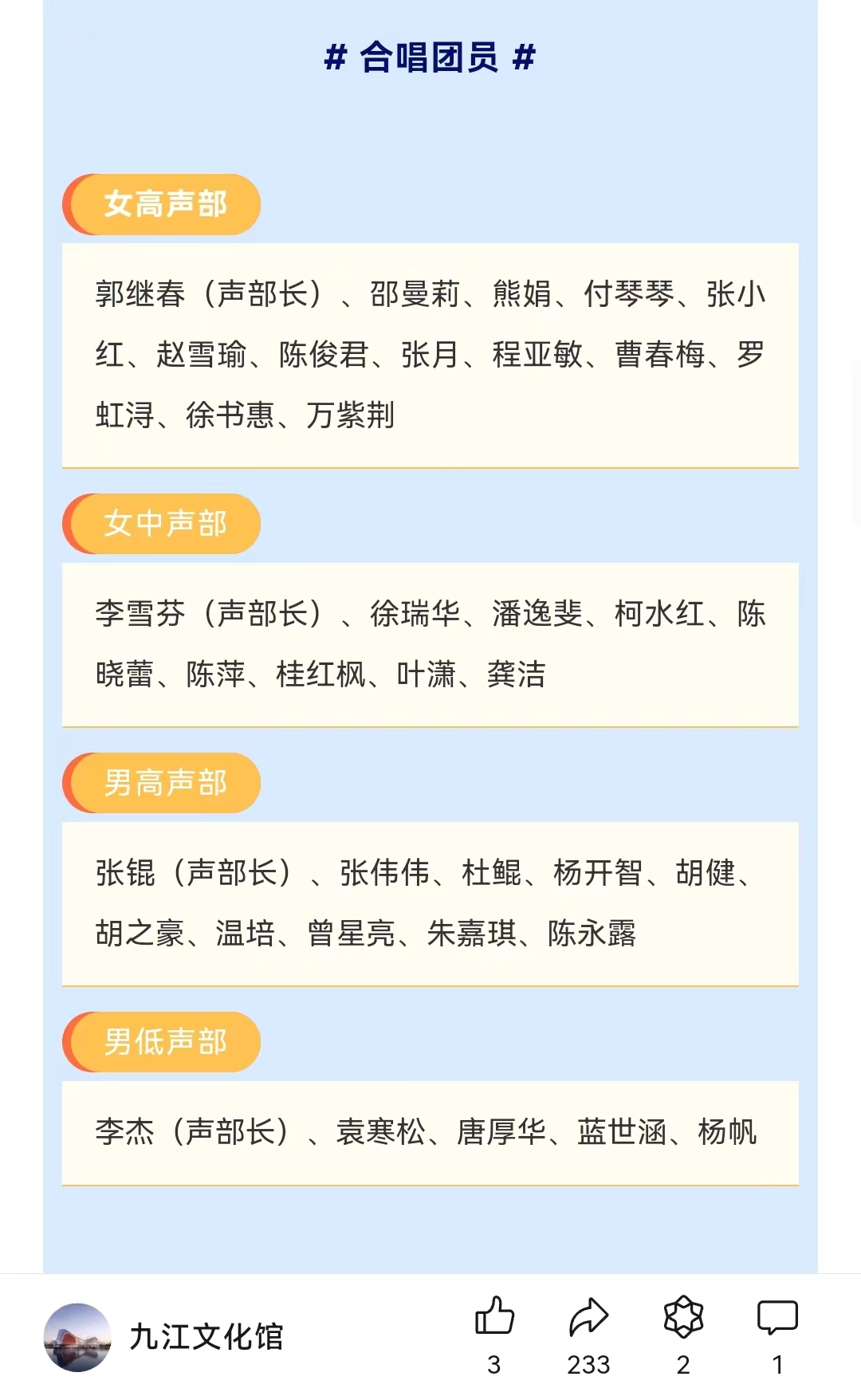Open the 九江文化馆 account profile
Screen dimensions: 861x1400
(164, 1337)
